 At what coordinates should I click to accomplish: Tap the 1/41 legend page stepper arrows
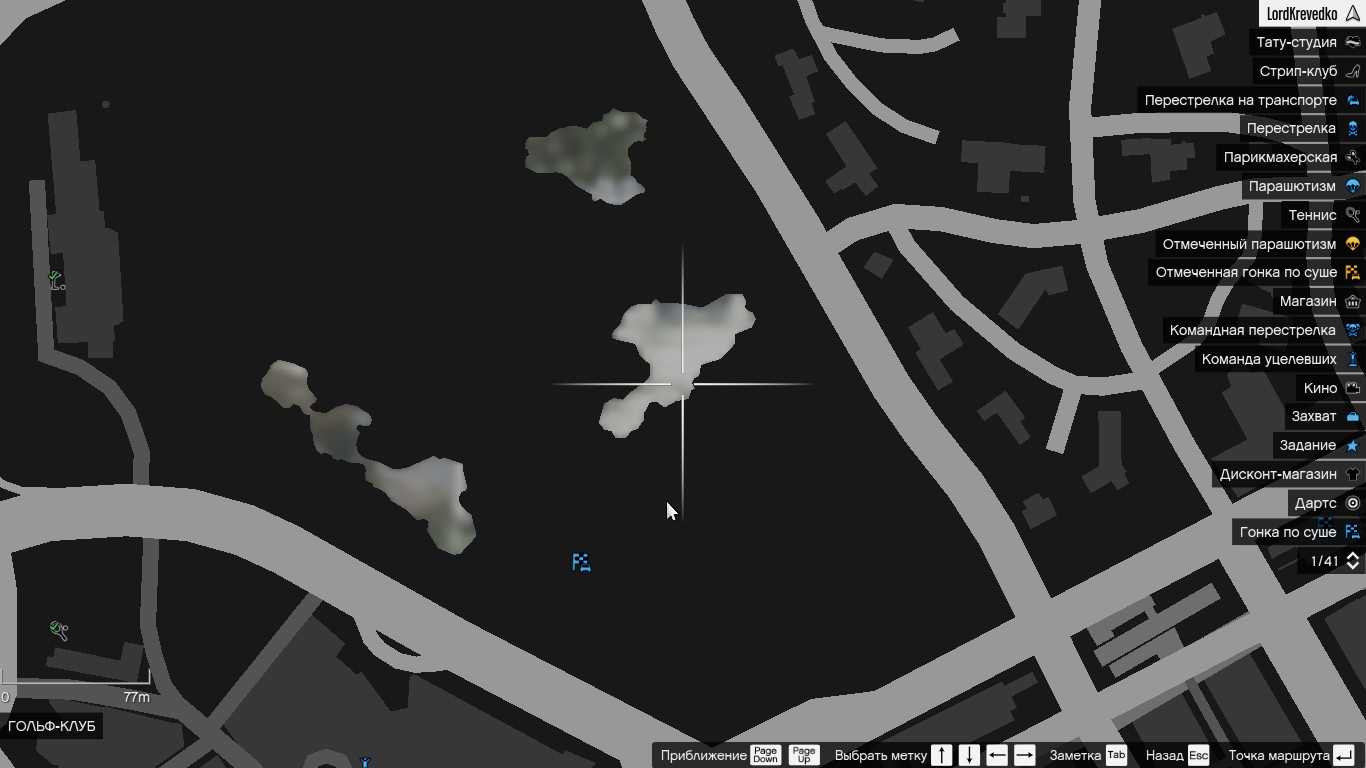pyautogui.click(x=1353, y=561)
